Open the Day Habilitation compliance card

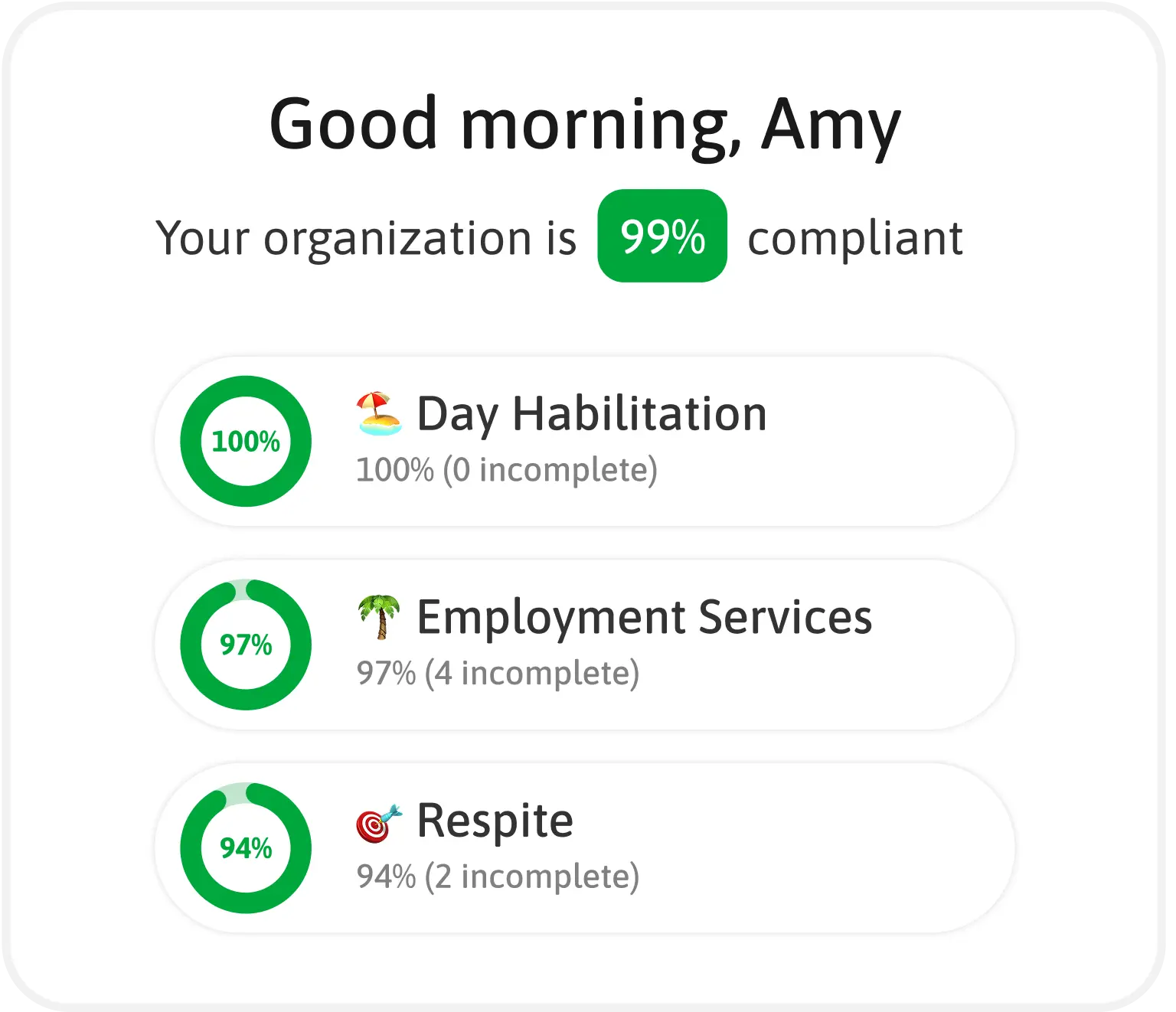coord(585,441)
